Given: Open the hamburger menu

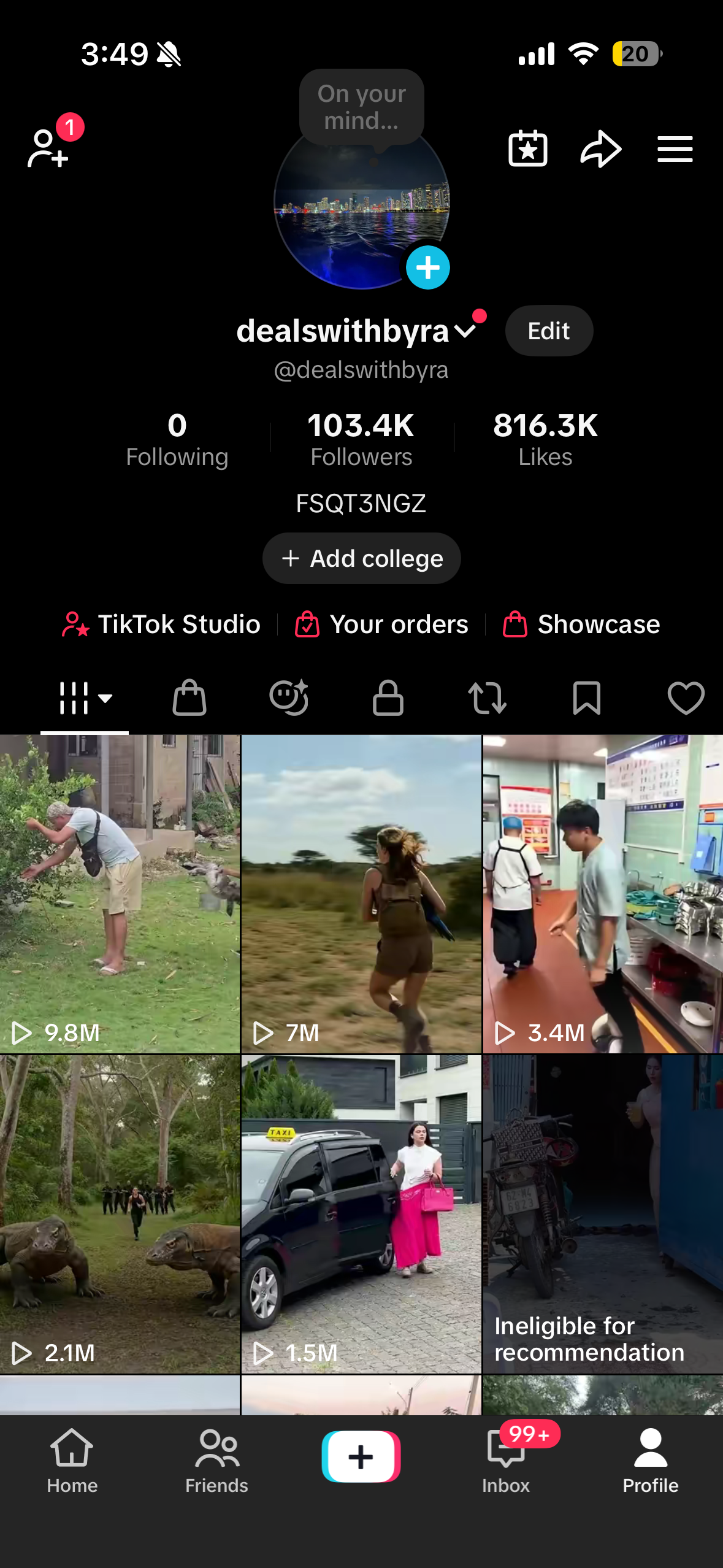Looking at the screenshot, I should tap(675, 149).
